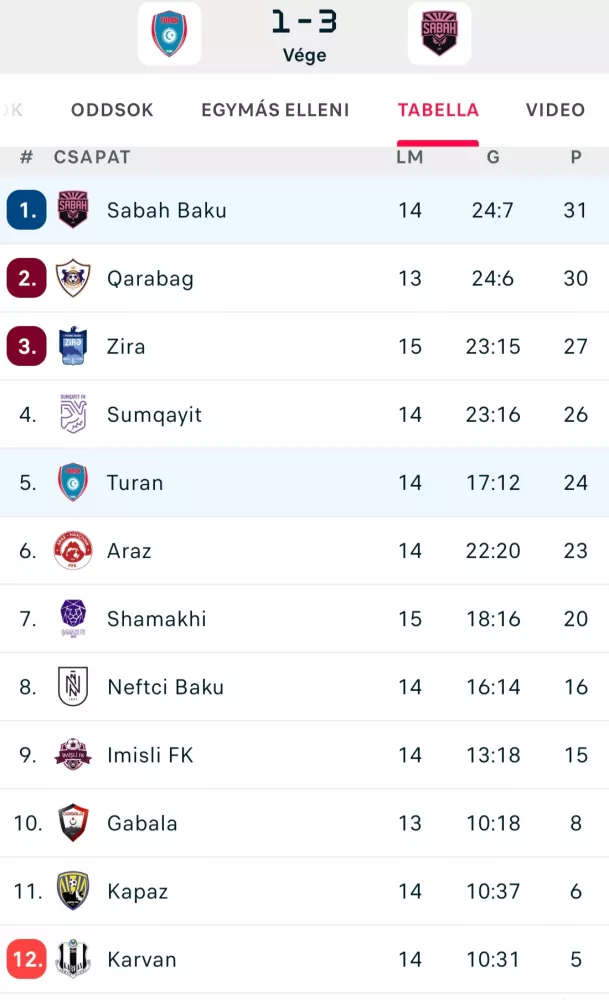Open the Egymás elleni tab

coord(275,110)
